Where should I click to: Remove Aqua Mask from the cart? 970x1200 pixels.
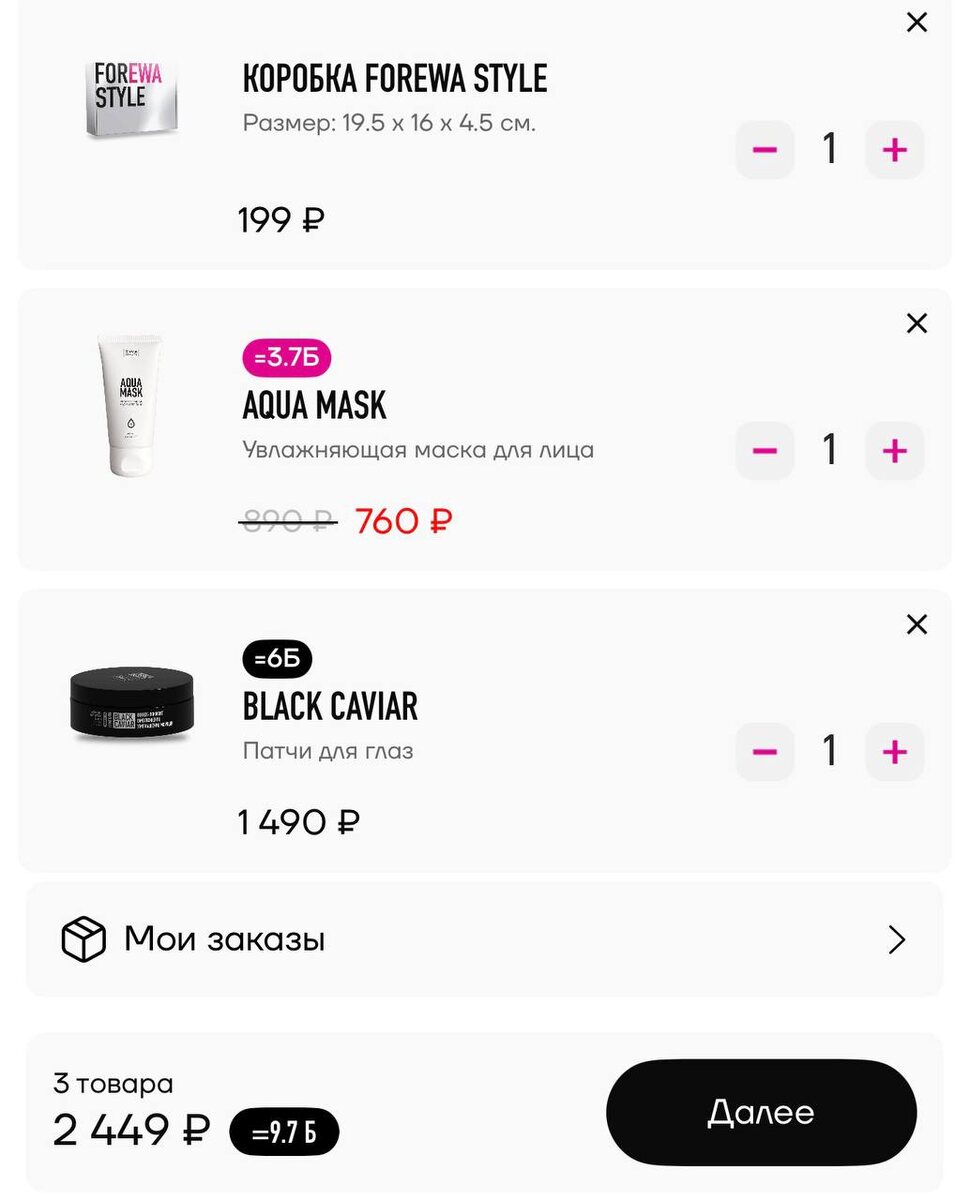[x=916, y=323]
